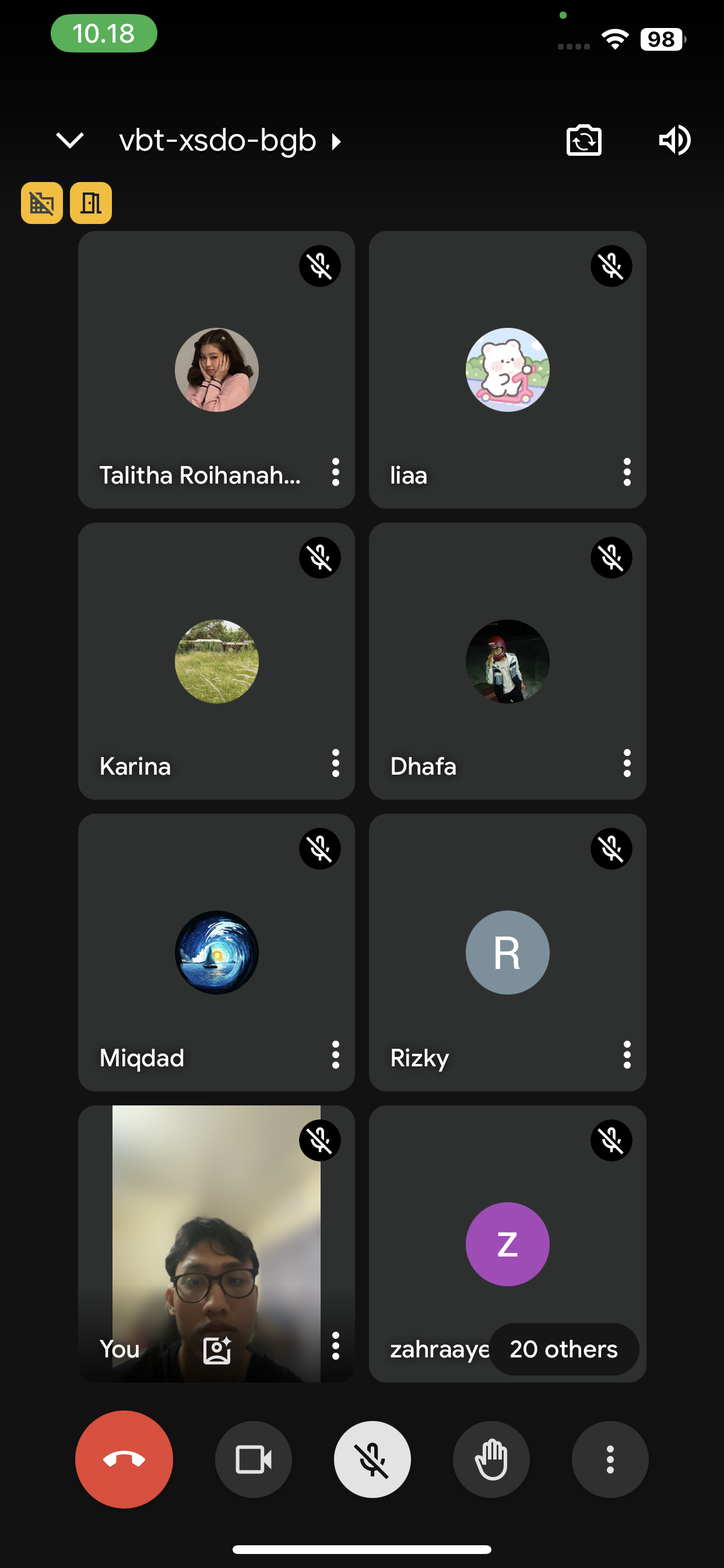Open options for Miqdad
This screenshot has width=724, height=1568.
coord(335,1055)
